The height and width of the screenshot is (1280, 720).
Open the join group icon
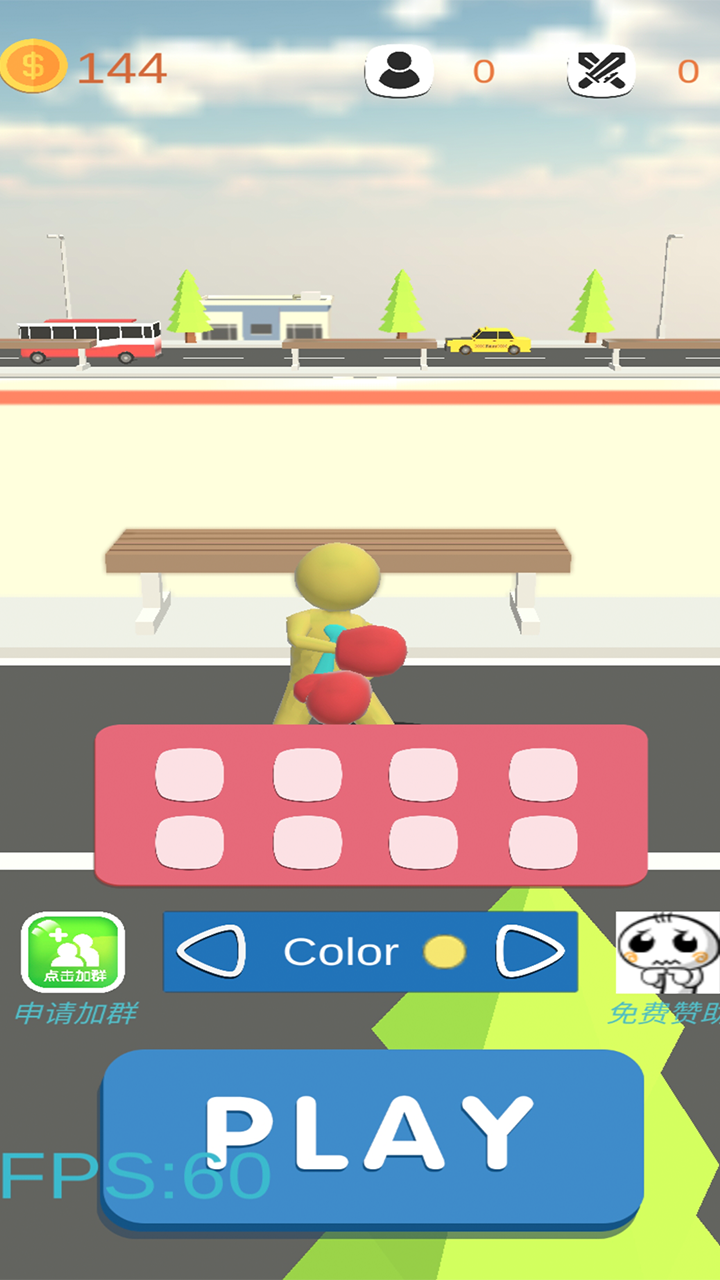[73, 952]
